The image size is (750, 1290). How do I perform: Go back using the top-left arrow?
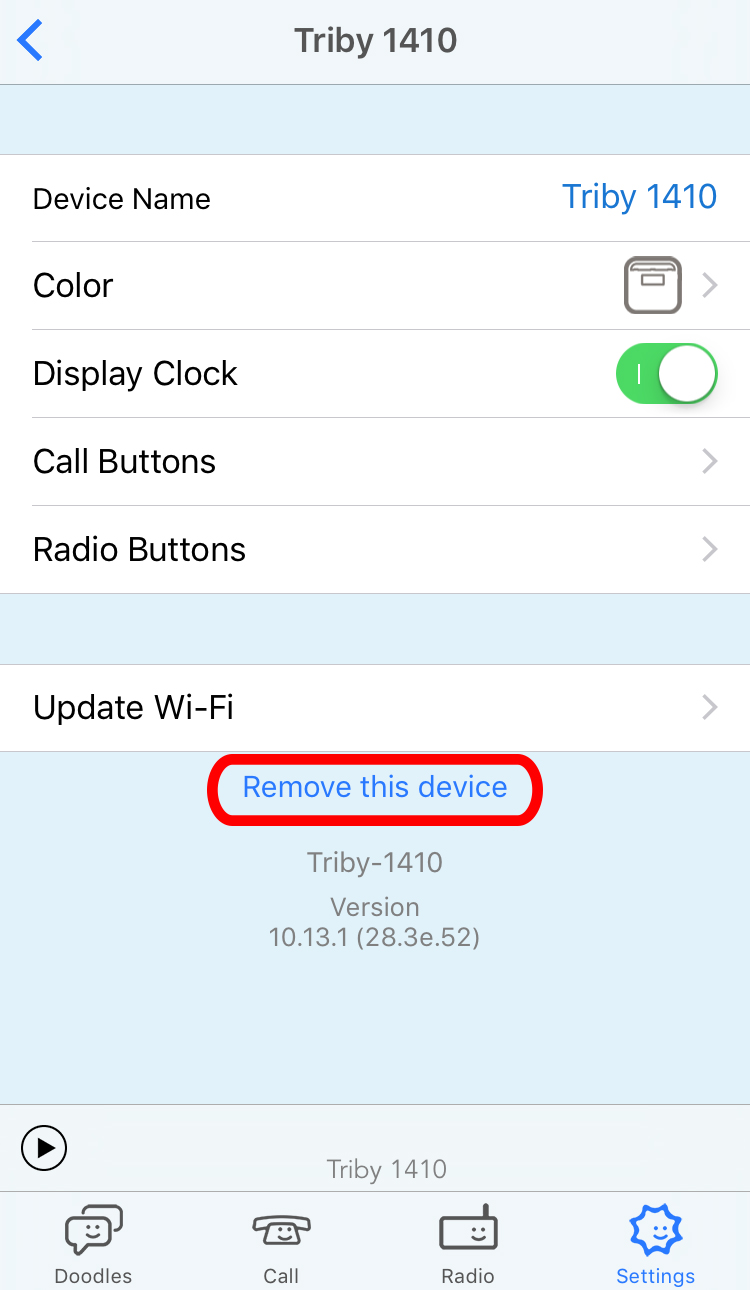(30, 42)
